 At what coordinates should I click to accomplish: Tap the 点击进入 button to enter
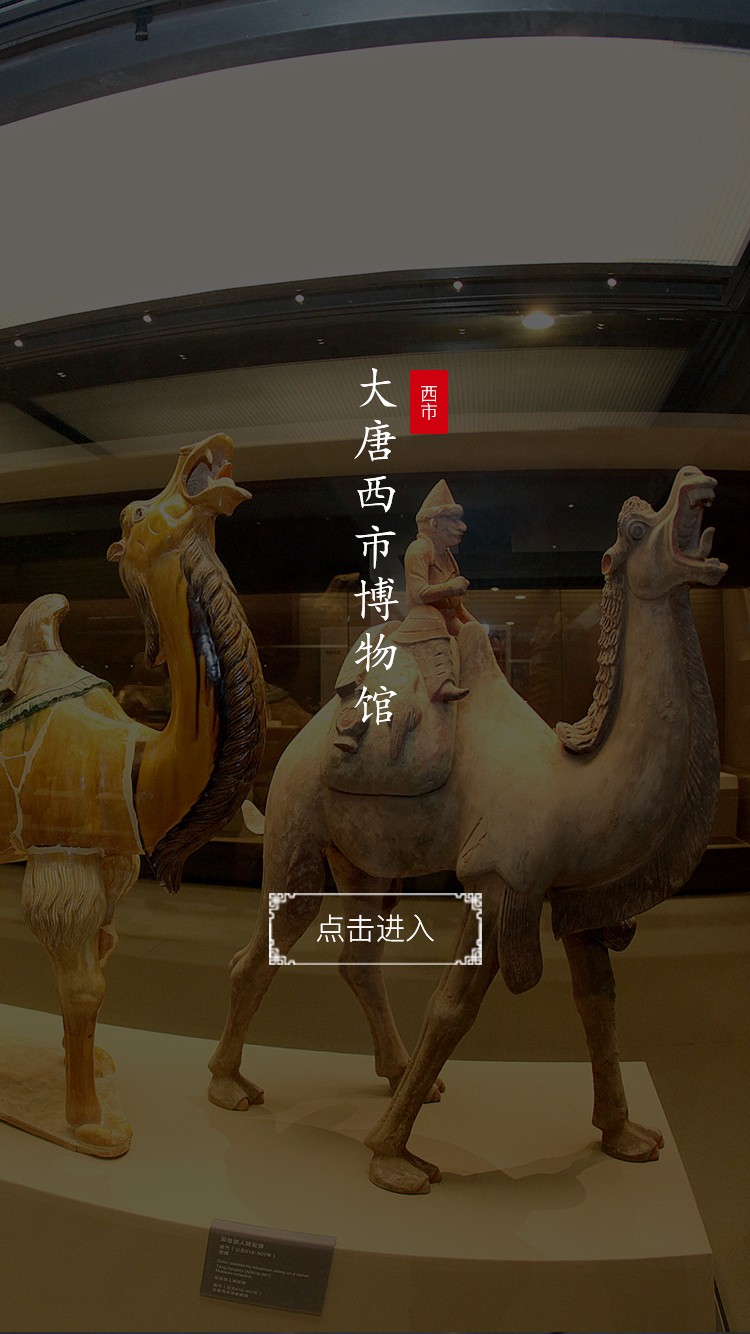coord(375,929)
